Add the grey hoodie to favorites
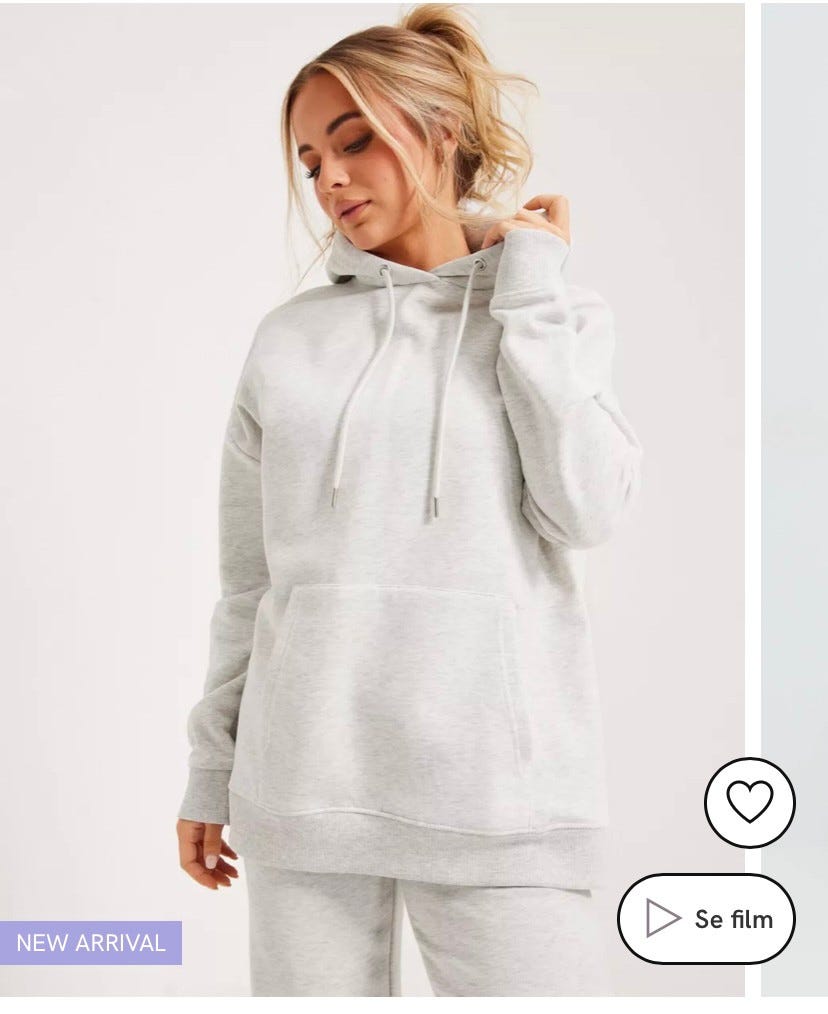Viewport: 828px width, 1014px height. click(749, 803)
